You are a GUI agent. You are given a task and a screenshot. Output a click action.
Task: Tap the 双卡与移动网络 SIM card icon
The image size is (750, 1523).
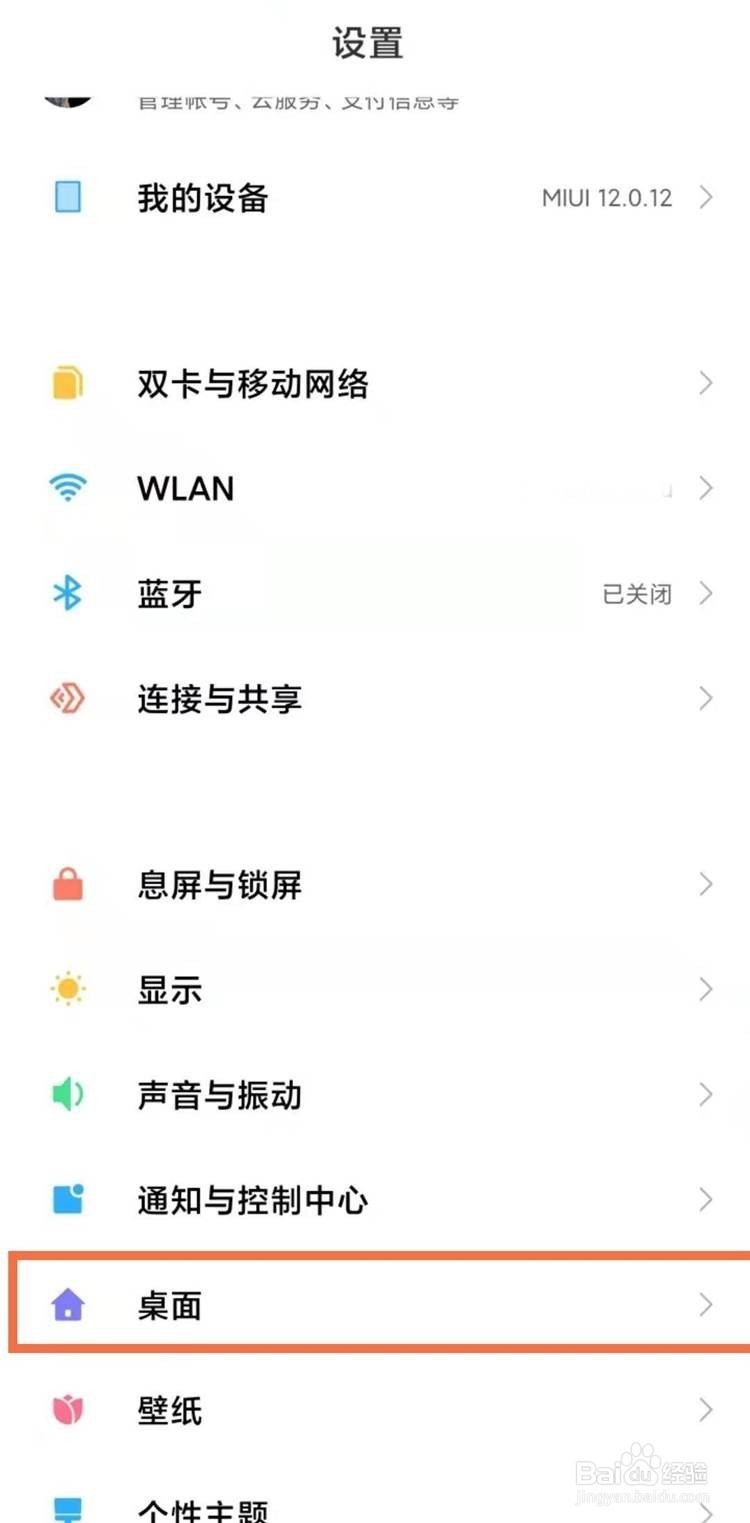(x=67, y=383)
